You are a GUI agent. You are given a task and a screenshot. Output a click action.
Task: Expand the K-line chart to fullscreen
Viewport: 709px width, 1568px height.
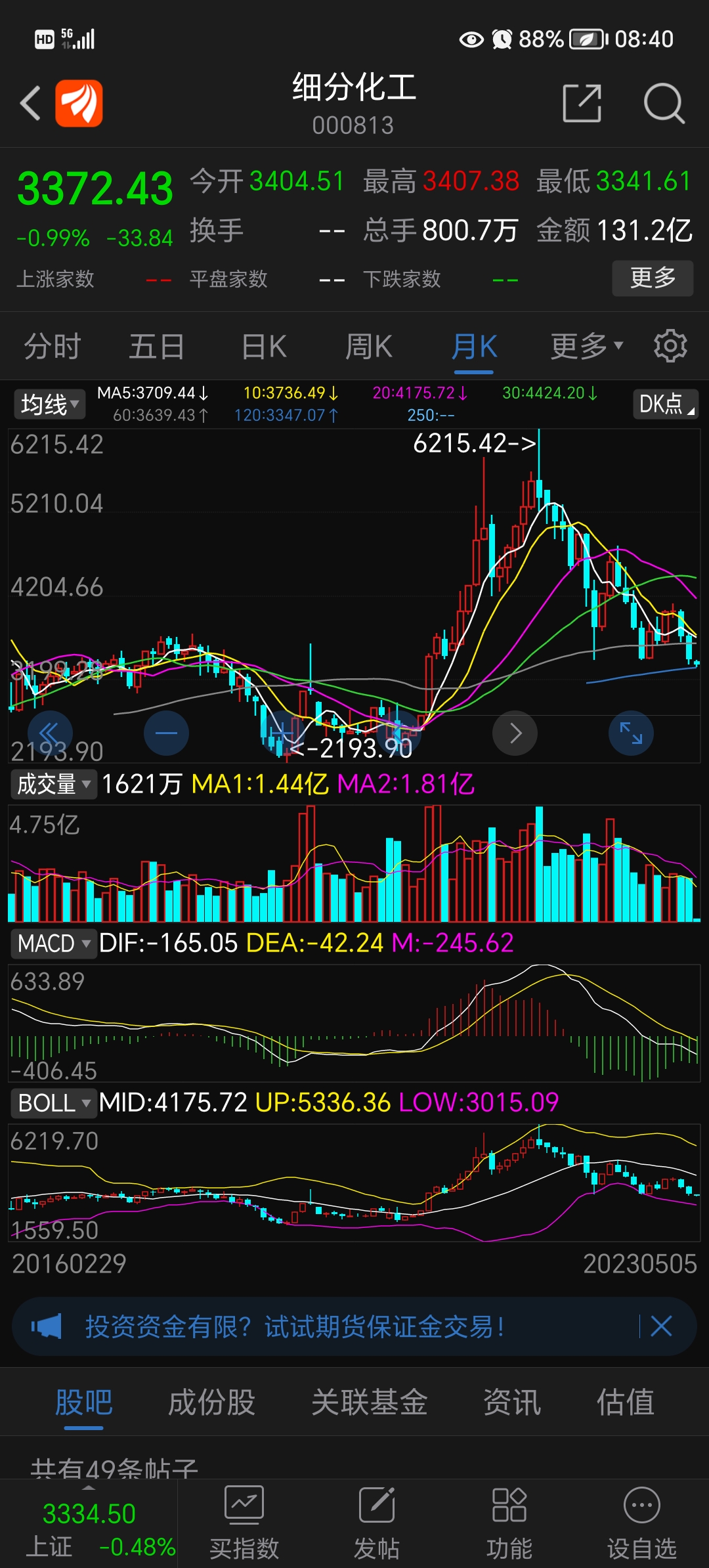[x=630, y=733]
